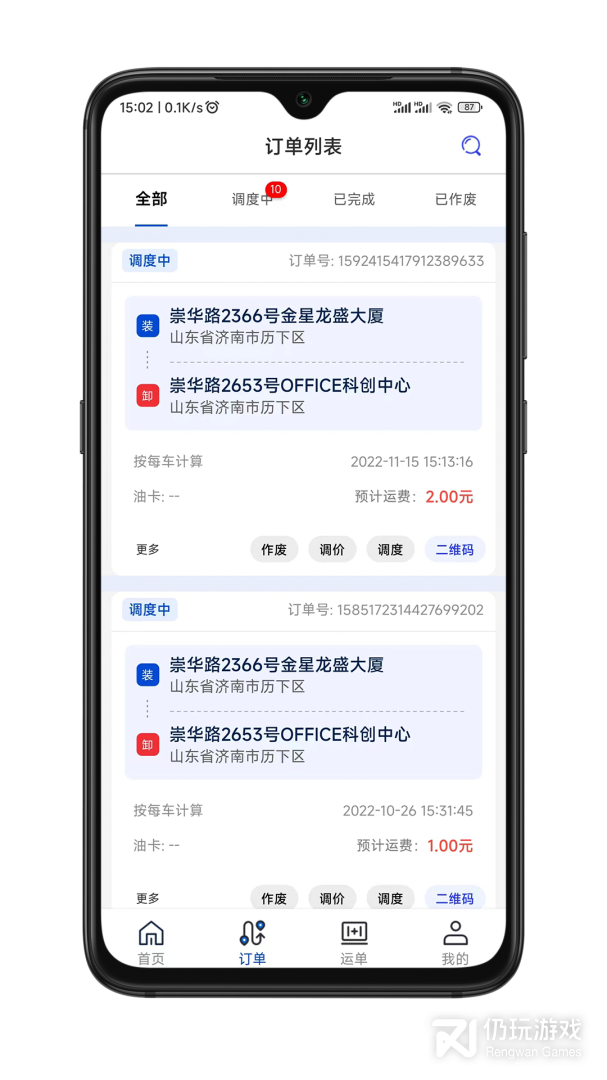Tap 调价 on the 2.00元 order
This screenshot has width=607, height=1080.
[332, 549]
